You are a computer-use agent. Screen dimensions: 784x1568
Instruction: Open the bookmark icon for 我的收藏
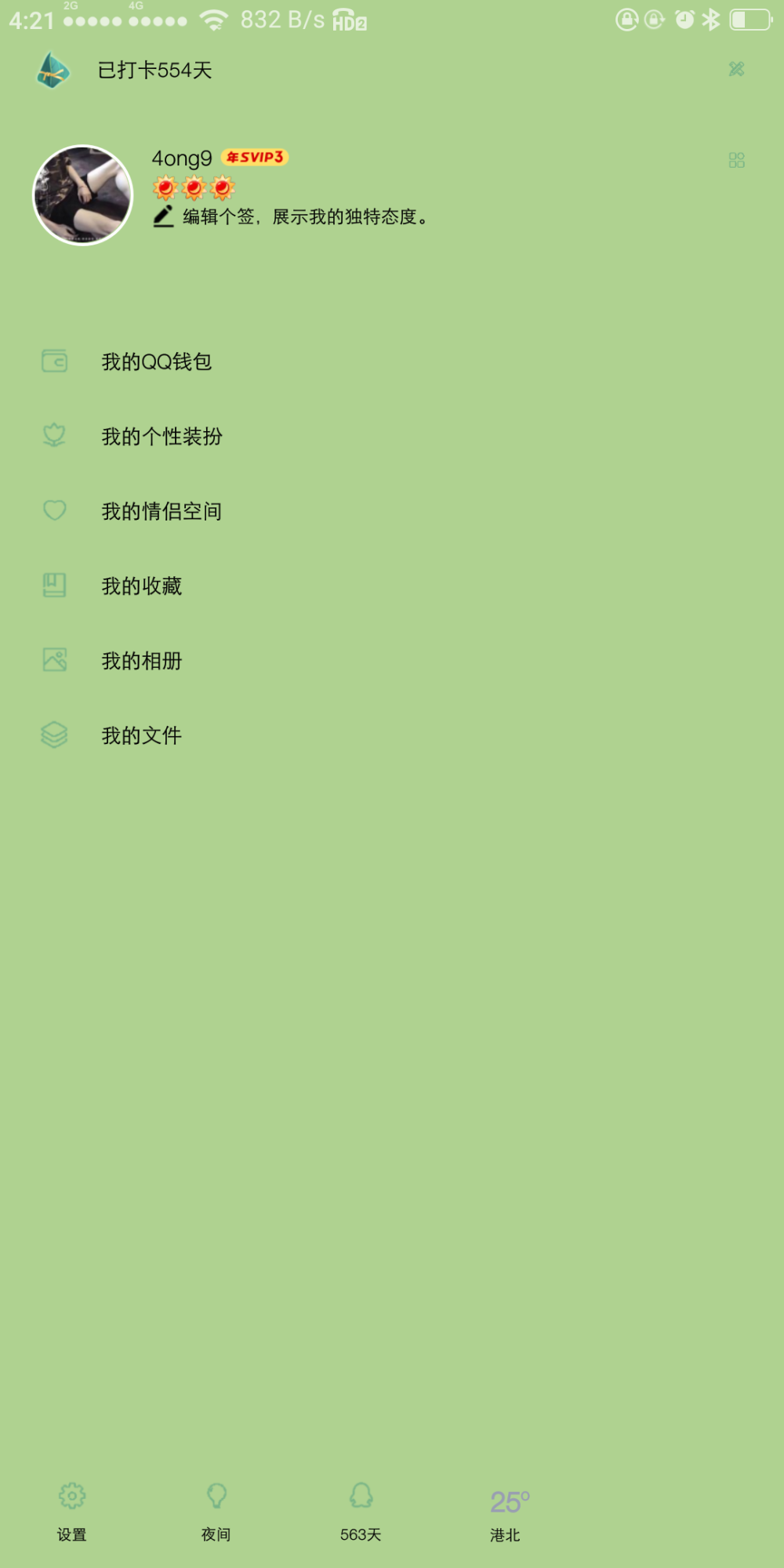[53, 585]
